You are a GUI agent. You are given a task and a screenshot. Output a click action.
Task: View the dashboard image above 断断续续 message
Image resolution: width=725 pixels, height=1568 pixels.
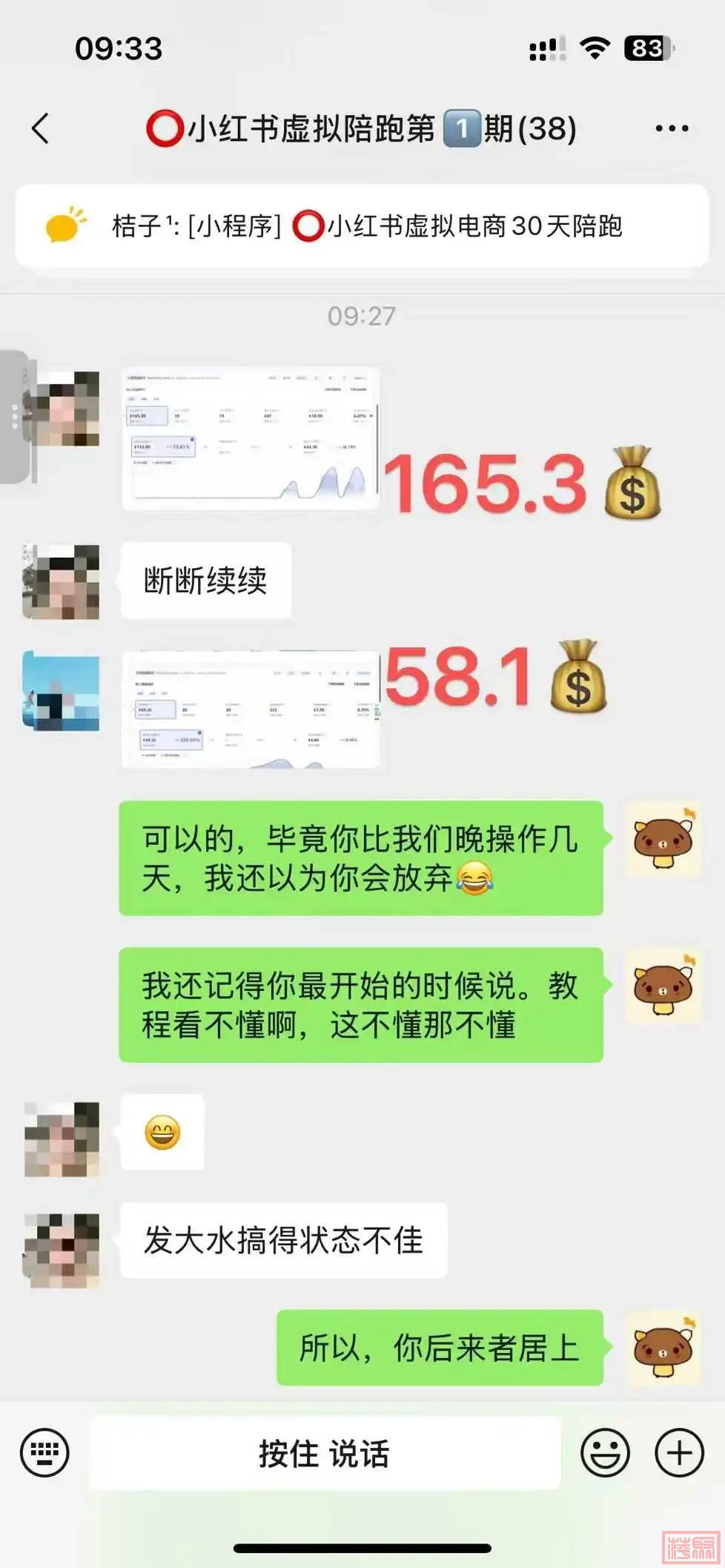pyautogui.click(x=251, y=439)
